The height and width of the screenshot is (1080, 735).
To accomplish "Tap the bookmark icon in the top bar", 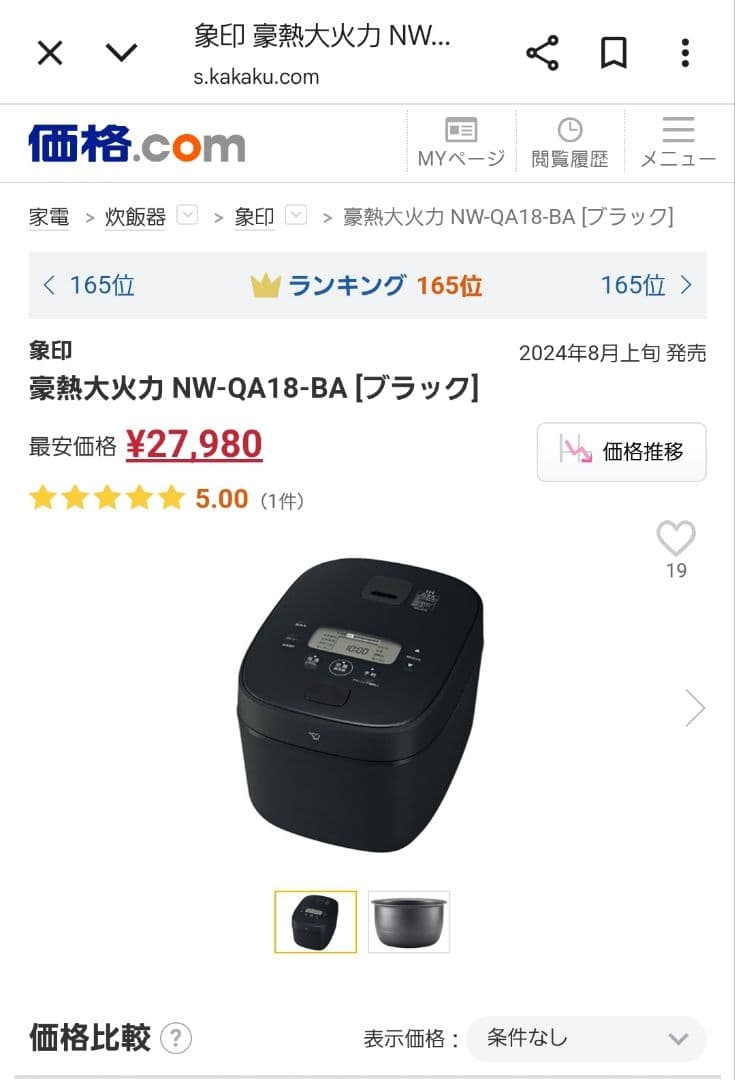I will (613, 52).
